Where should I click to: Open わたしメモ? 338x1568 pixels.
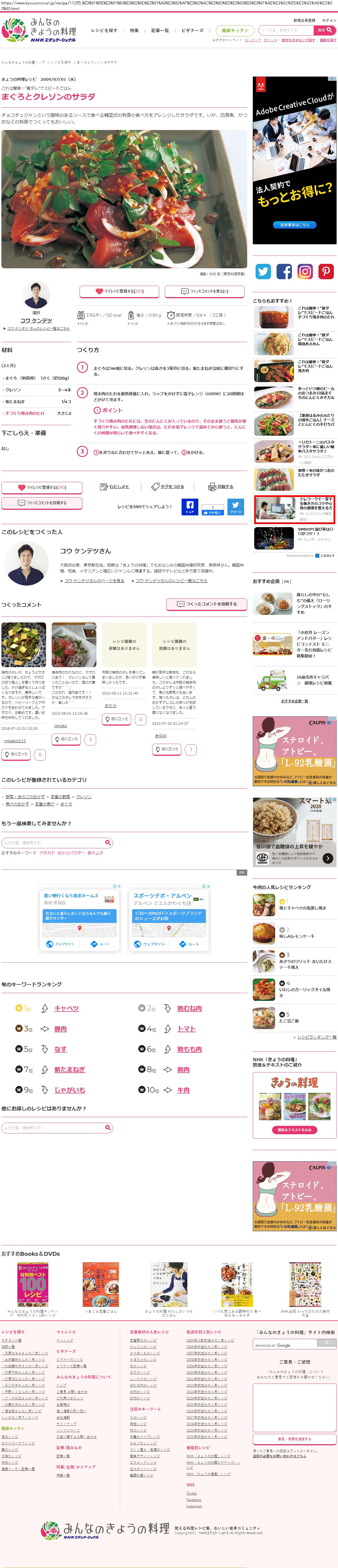tap(115, 487)
